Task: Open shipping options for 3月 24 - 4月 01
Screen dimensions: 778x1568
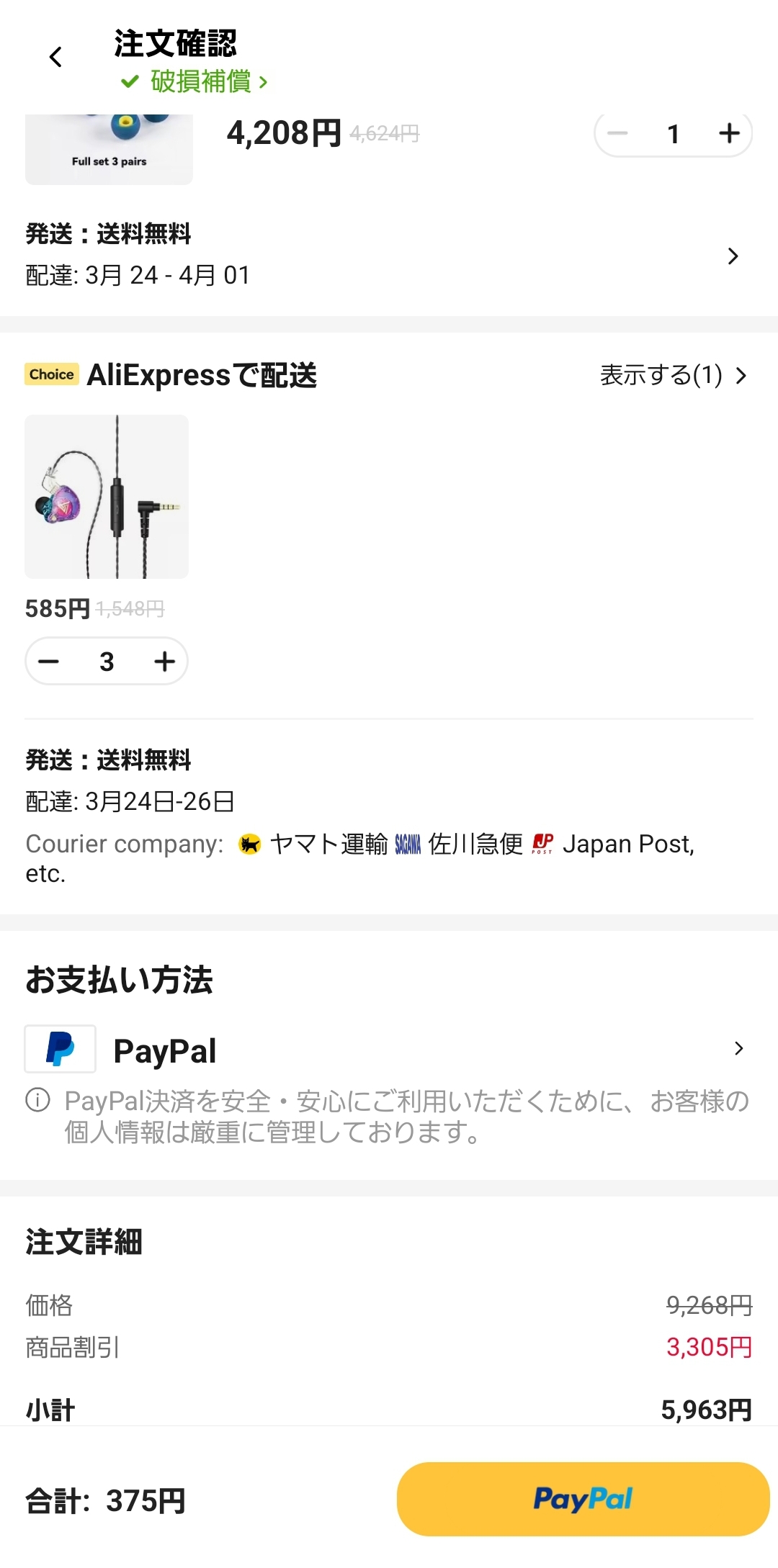Action: tap(733, 256)
